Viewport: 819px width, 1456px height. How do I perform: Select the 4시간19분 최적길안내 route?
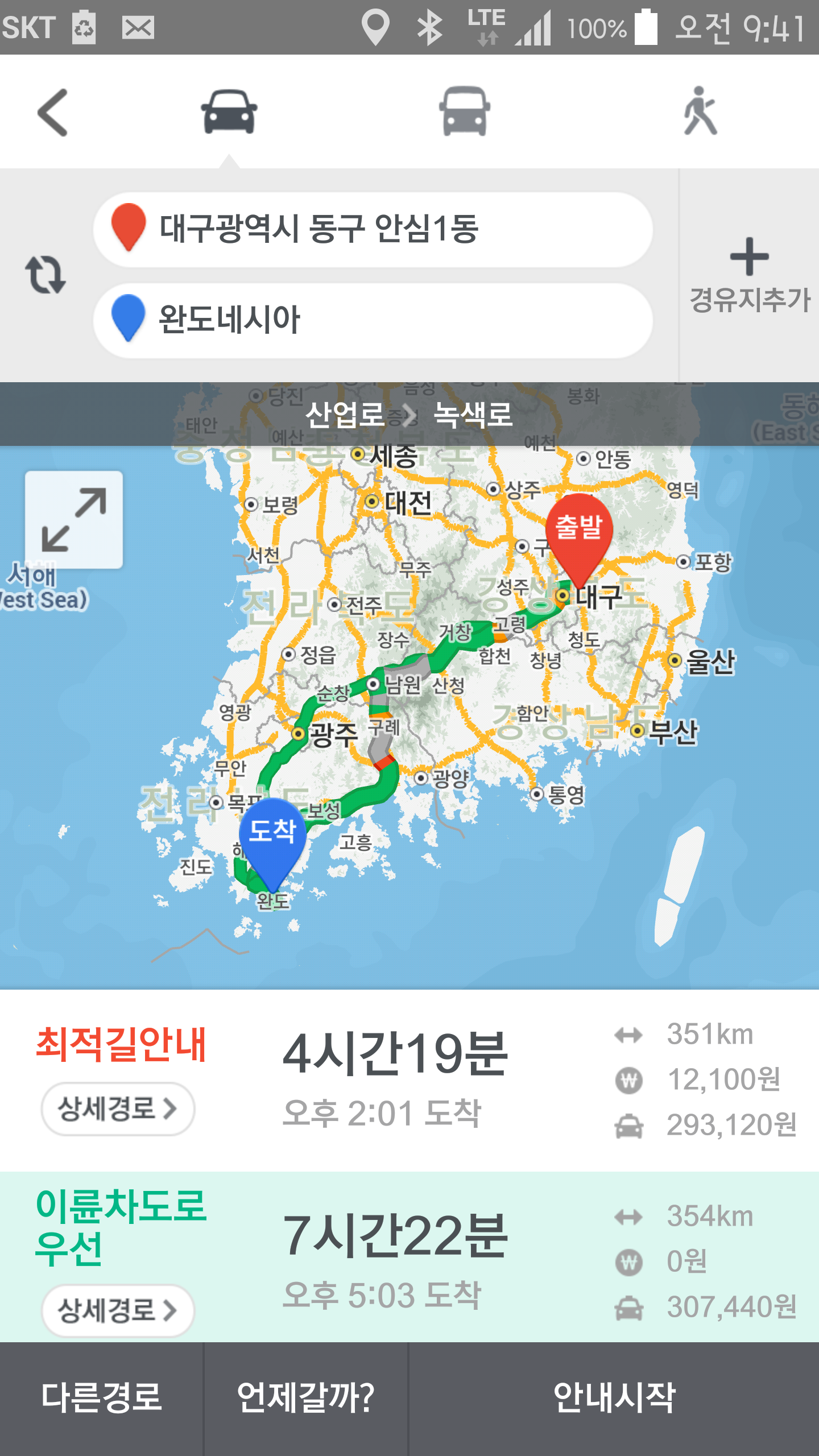[x=395, y=1078]
